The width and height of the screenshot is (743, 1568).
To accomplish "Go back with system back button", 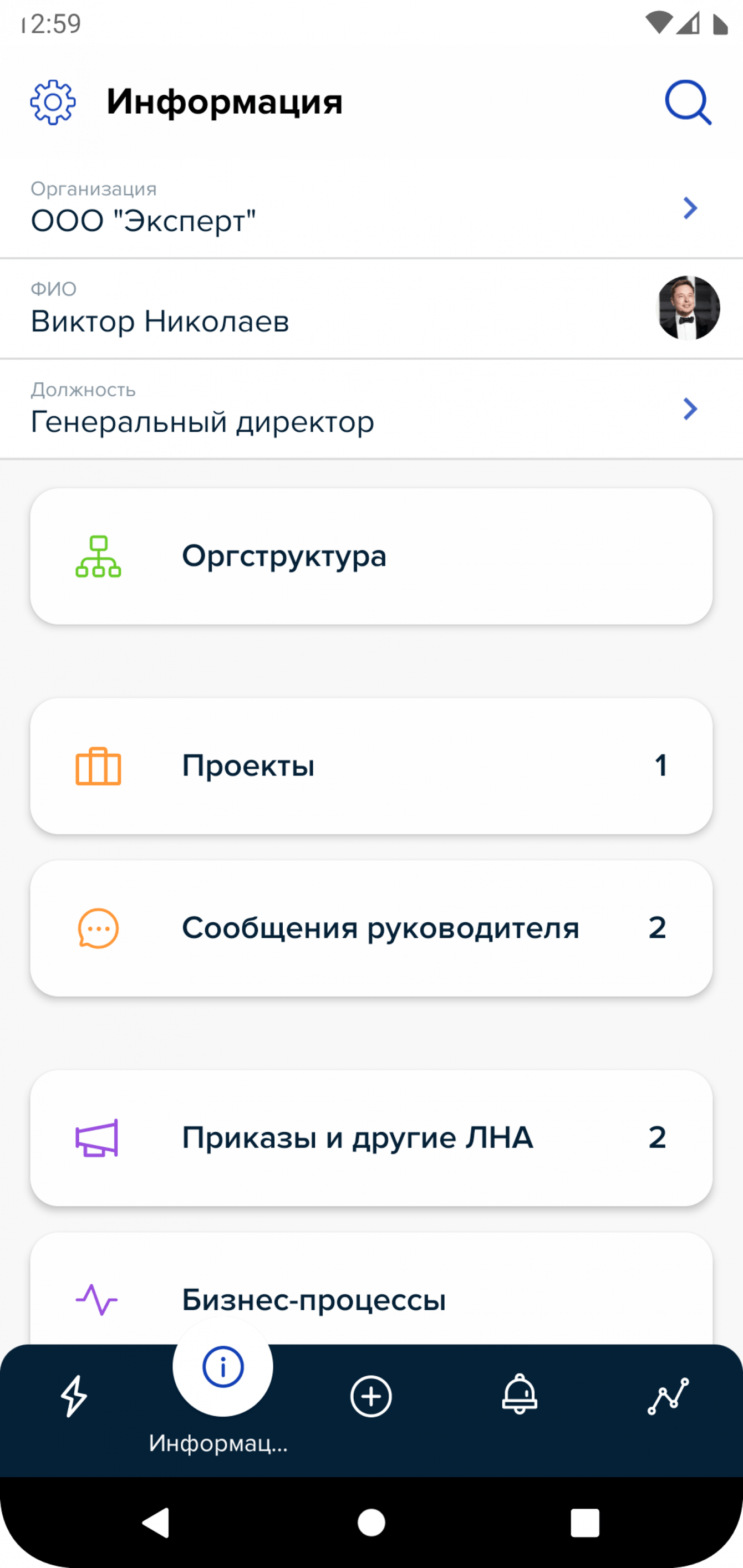I will tap(156, 1523).
